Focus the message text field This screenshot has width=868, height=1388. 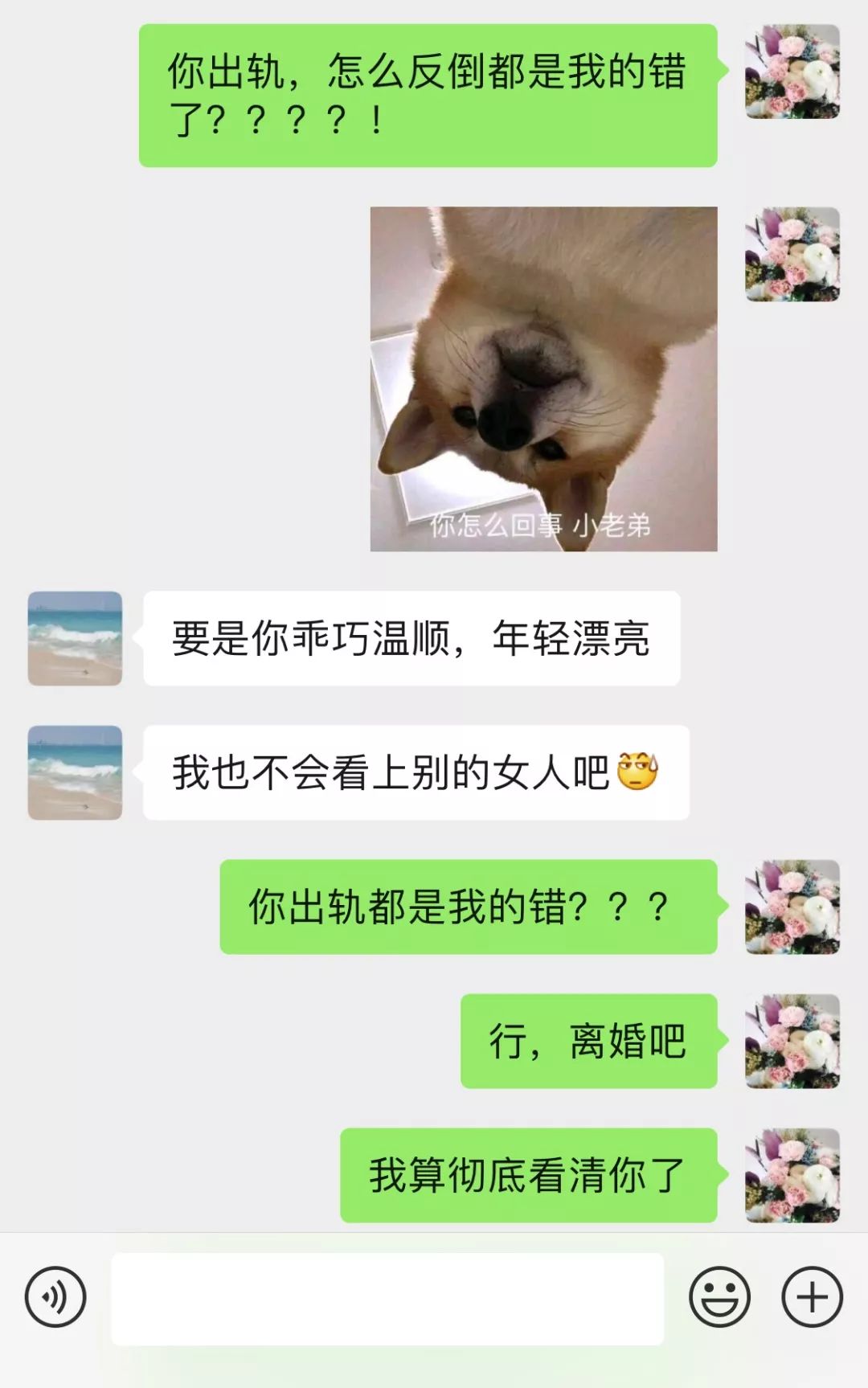(387, 1298)
